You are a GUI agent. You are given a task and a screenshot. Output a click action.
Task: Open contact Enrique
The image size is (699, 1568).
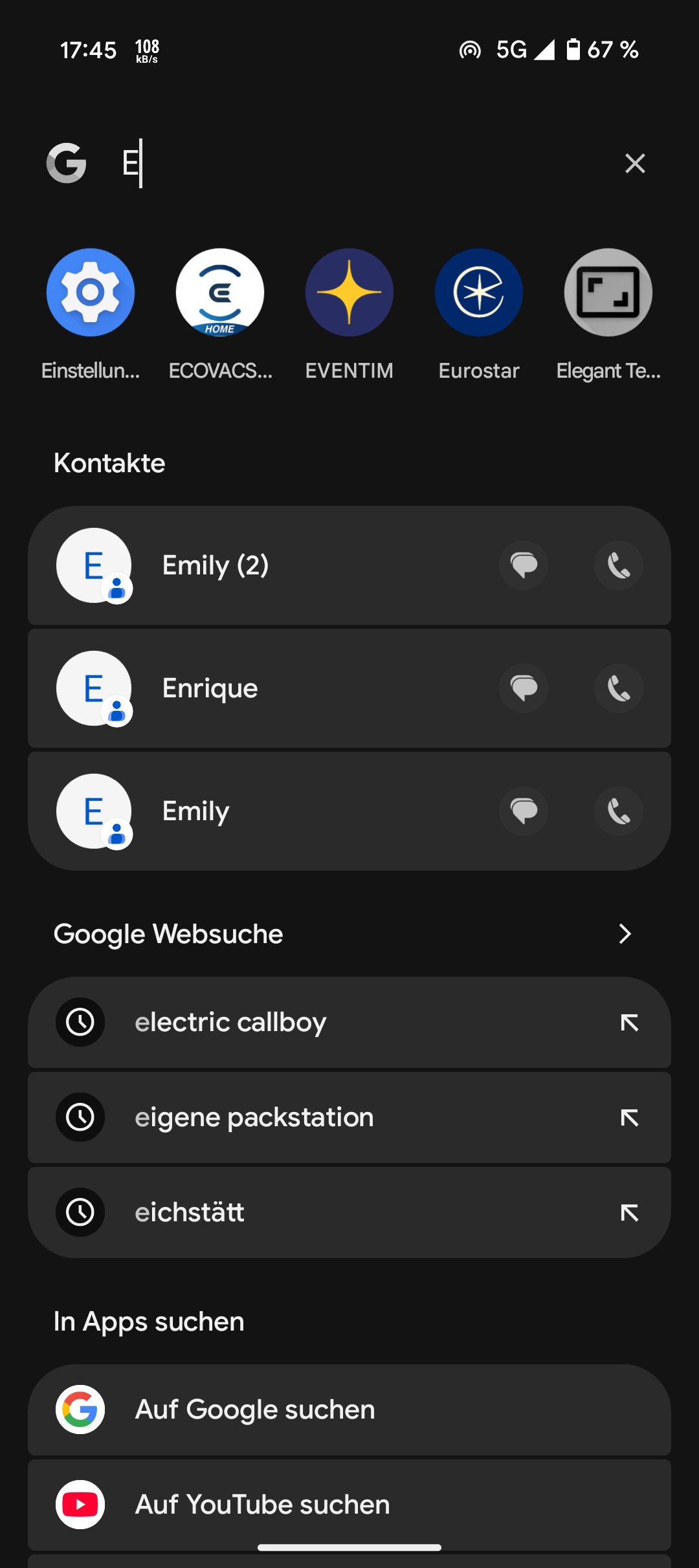click(259, 688)
